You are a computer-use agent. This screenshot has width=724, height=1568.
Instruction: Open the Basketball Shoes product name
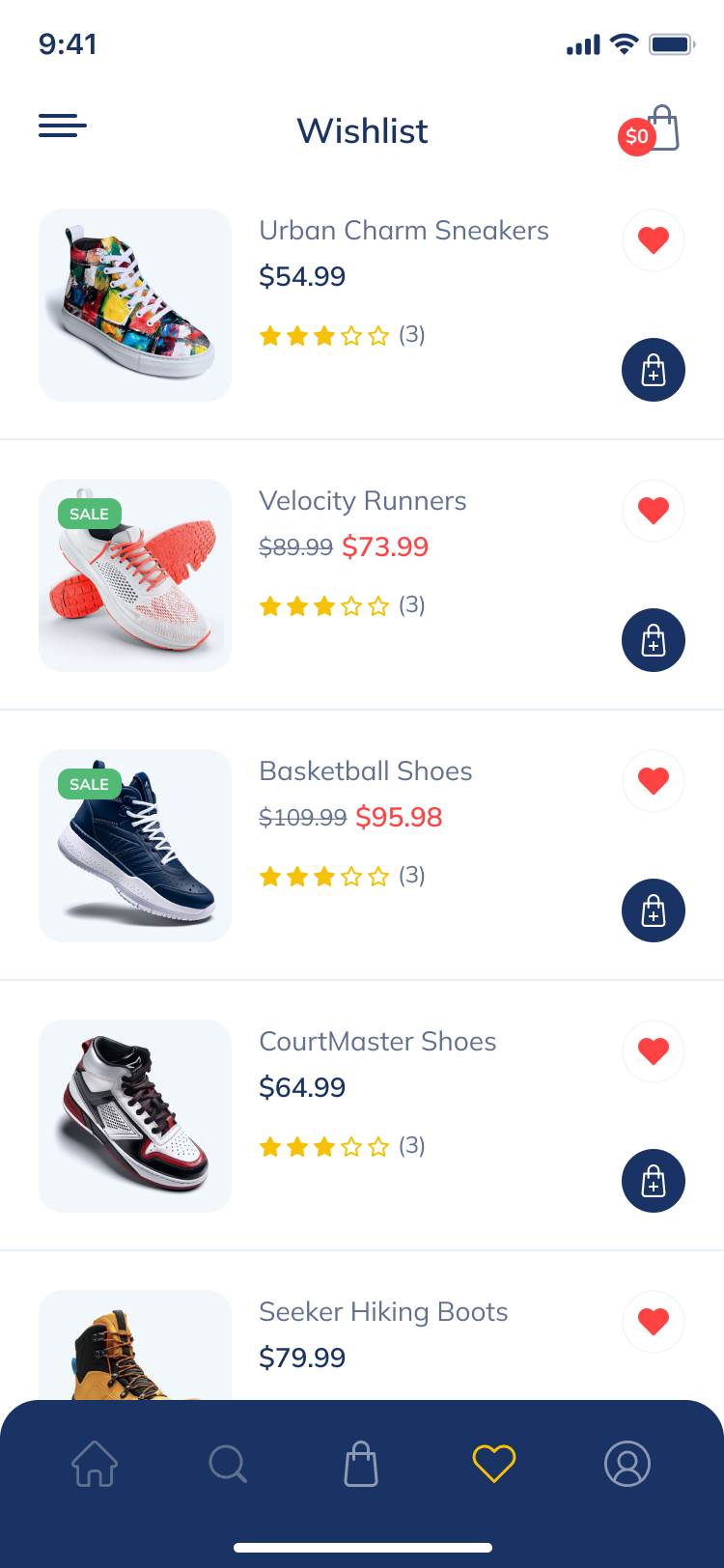[365, 770]
